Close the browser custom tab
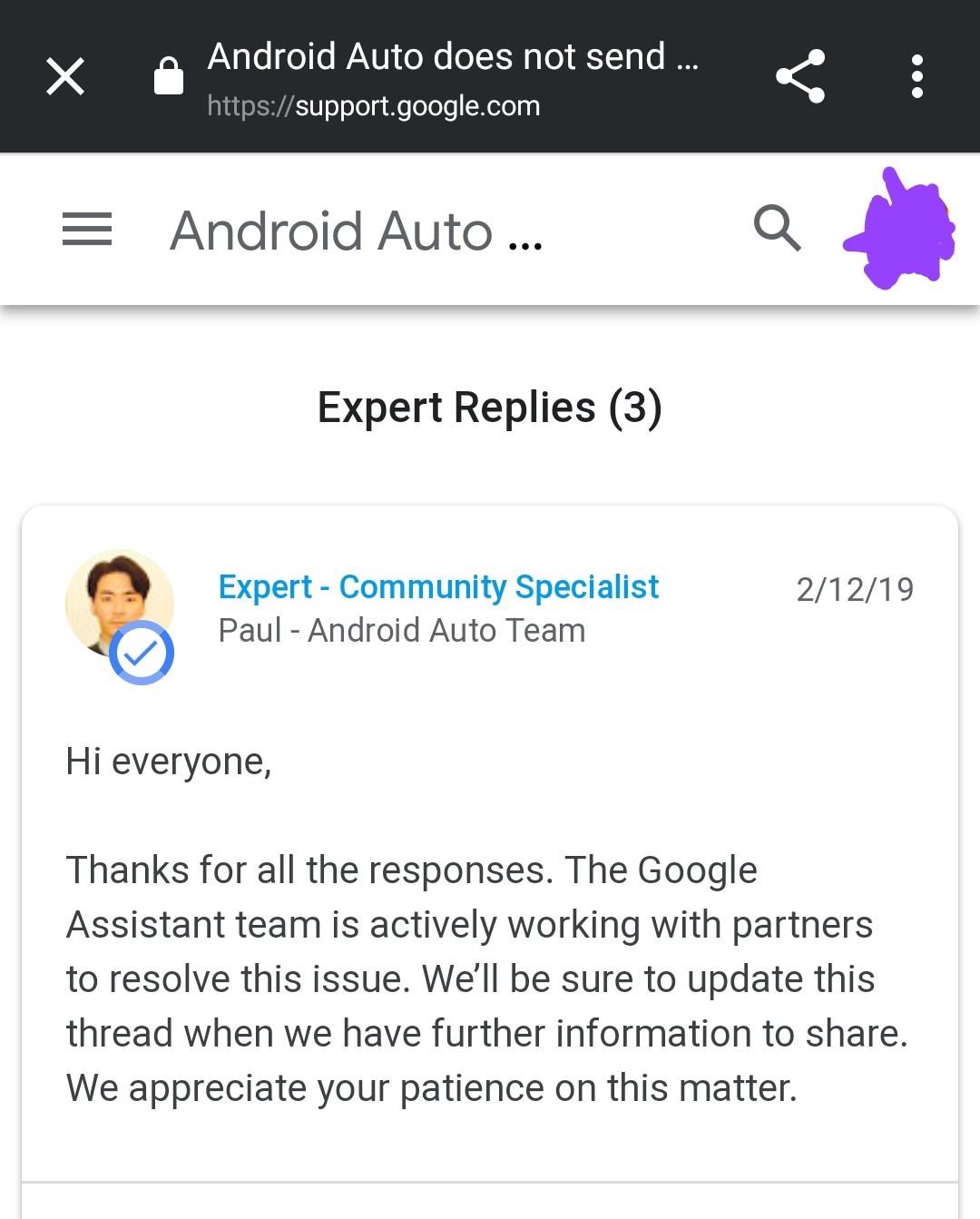This screenshot has height=1219, width=980. pos(65,76)
